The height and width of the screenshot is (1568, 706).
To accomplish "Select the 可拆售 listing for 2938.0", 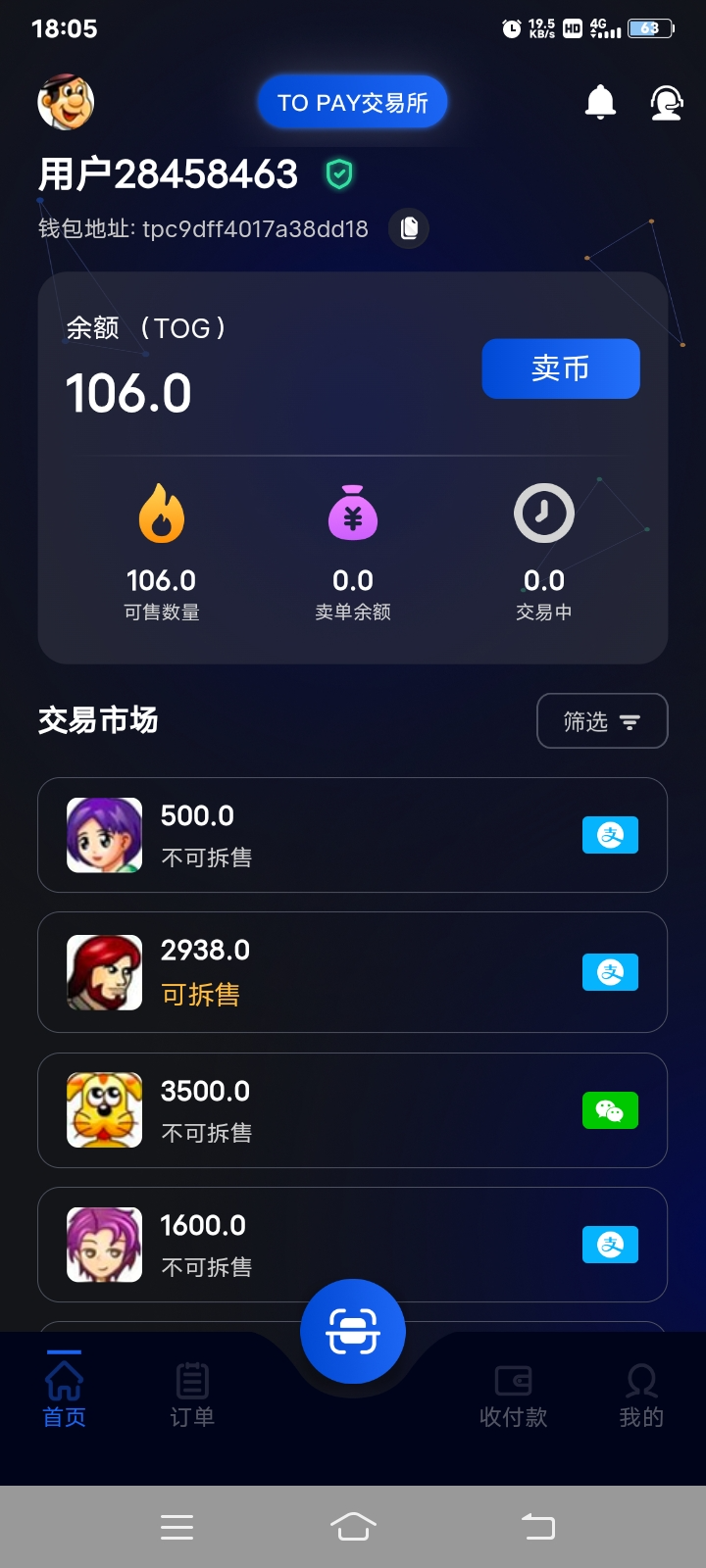I will point(353,972).
